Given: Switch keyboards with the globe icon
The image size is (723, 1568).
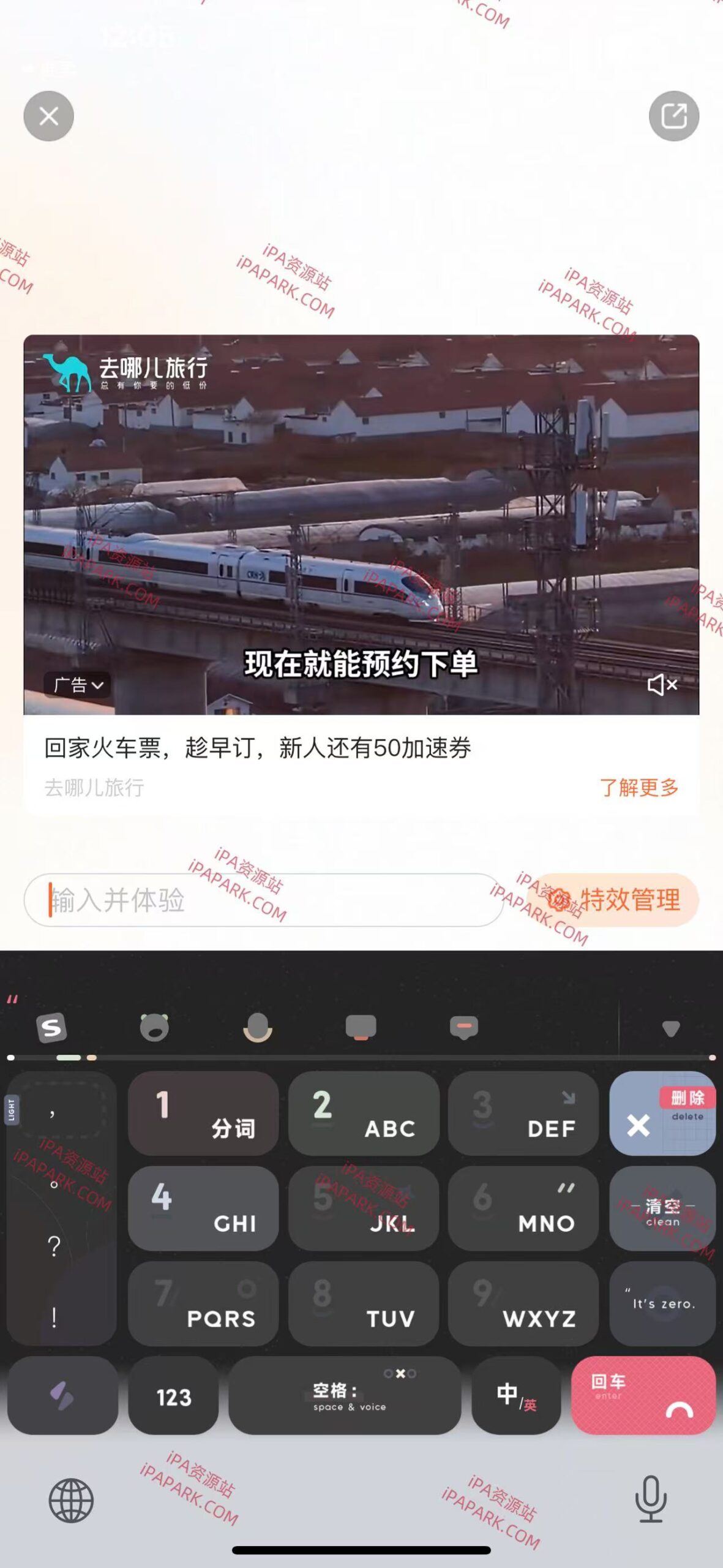Looking at the screenshot, I should (71, 1501).
